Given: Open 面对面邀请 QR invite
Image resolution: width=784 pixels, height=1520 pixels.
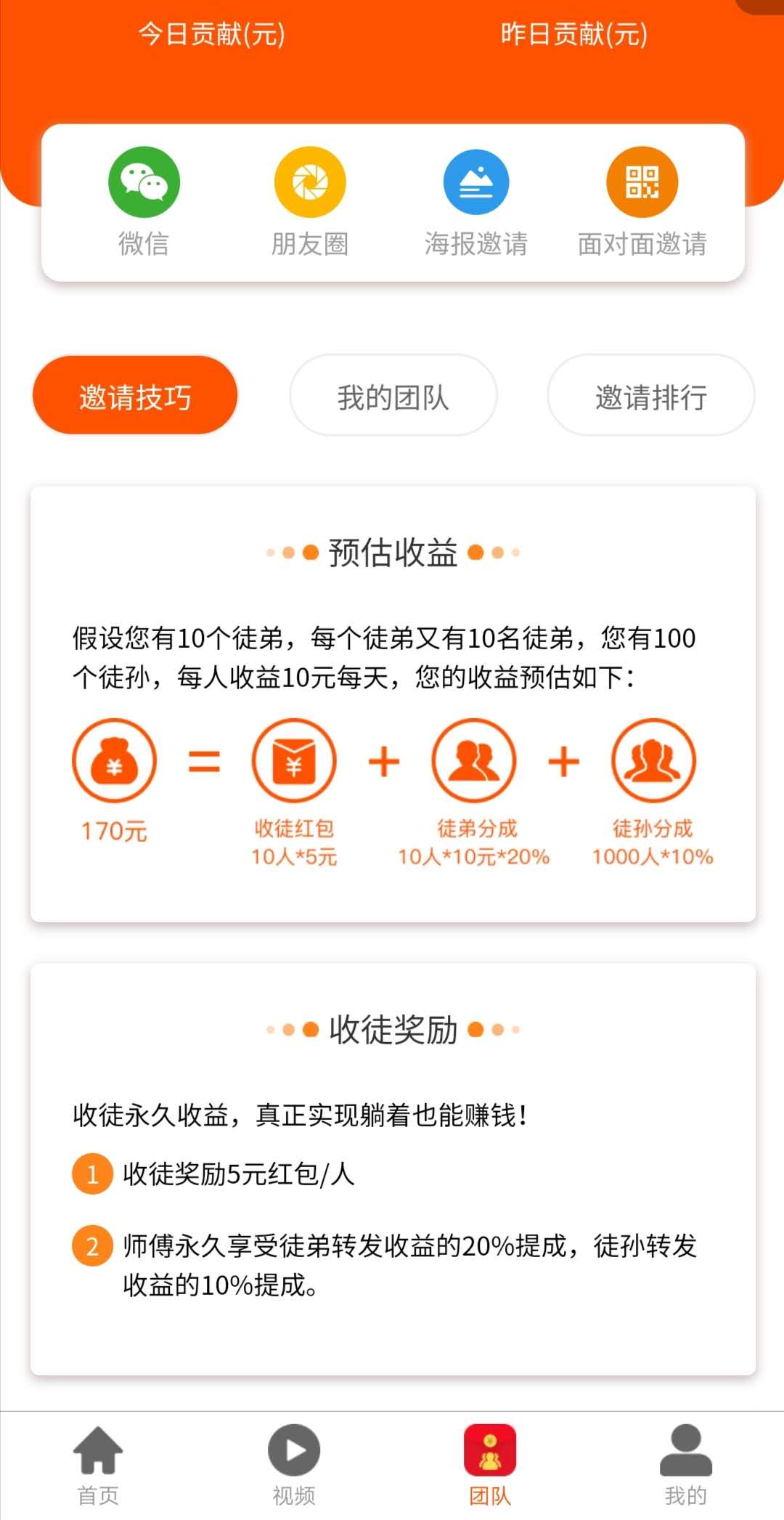Looking at the screenshot, I should pos(642,202).
